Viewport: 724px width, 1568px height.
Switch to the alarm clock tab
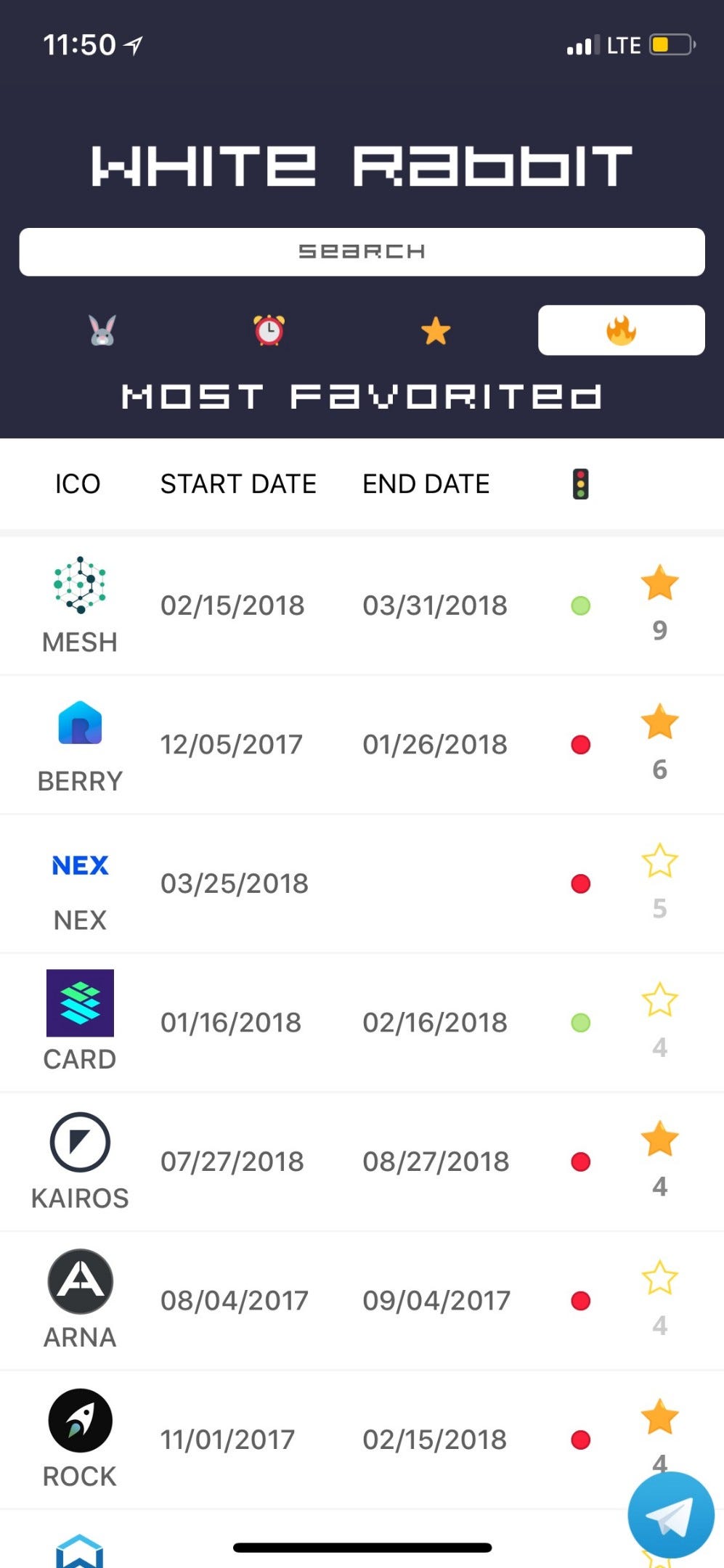click(x=269, y=331)
